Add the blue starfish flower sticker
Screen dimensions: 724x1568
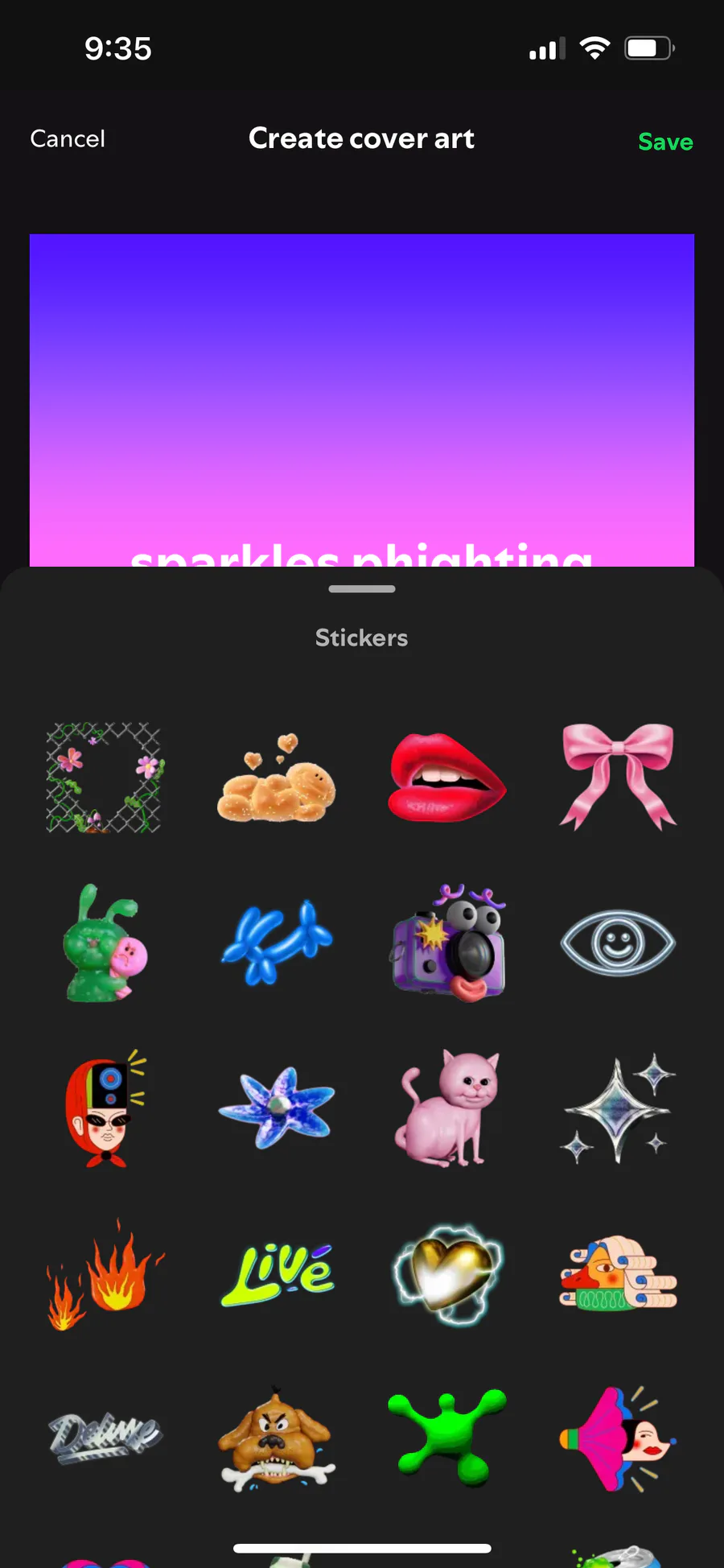(x=276, y=1108)
